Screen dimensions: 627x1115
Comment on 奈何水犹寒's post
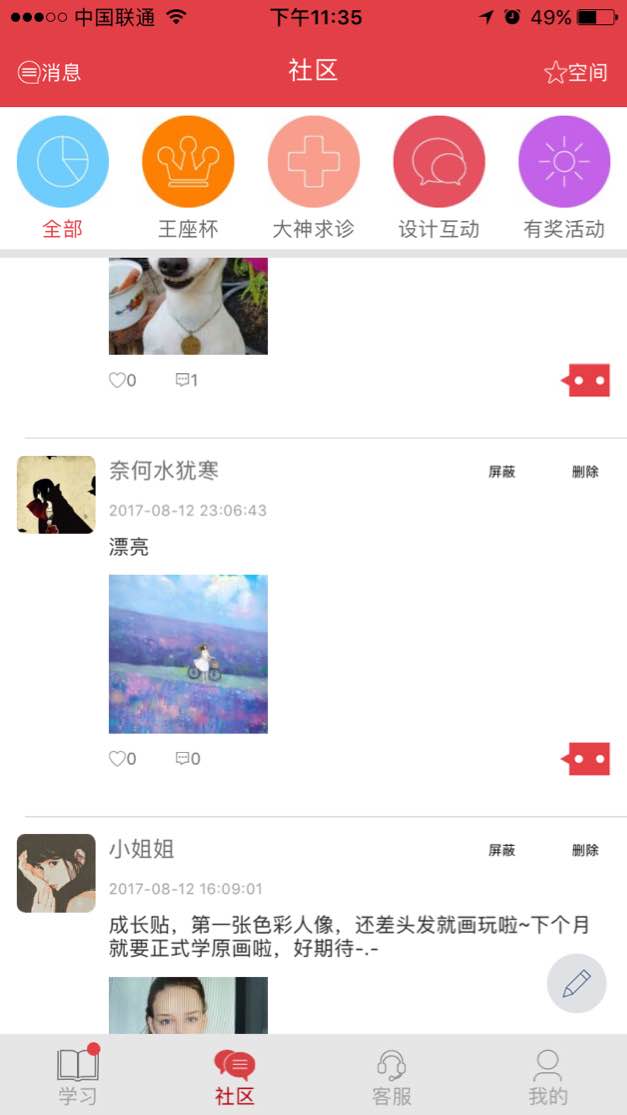pos(187,759)
